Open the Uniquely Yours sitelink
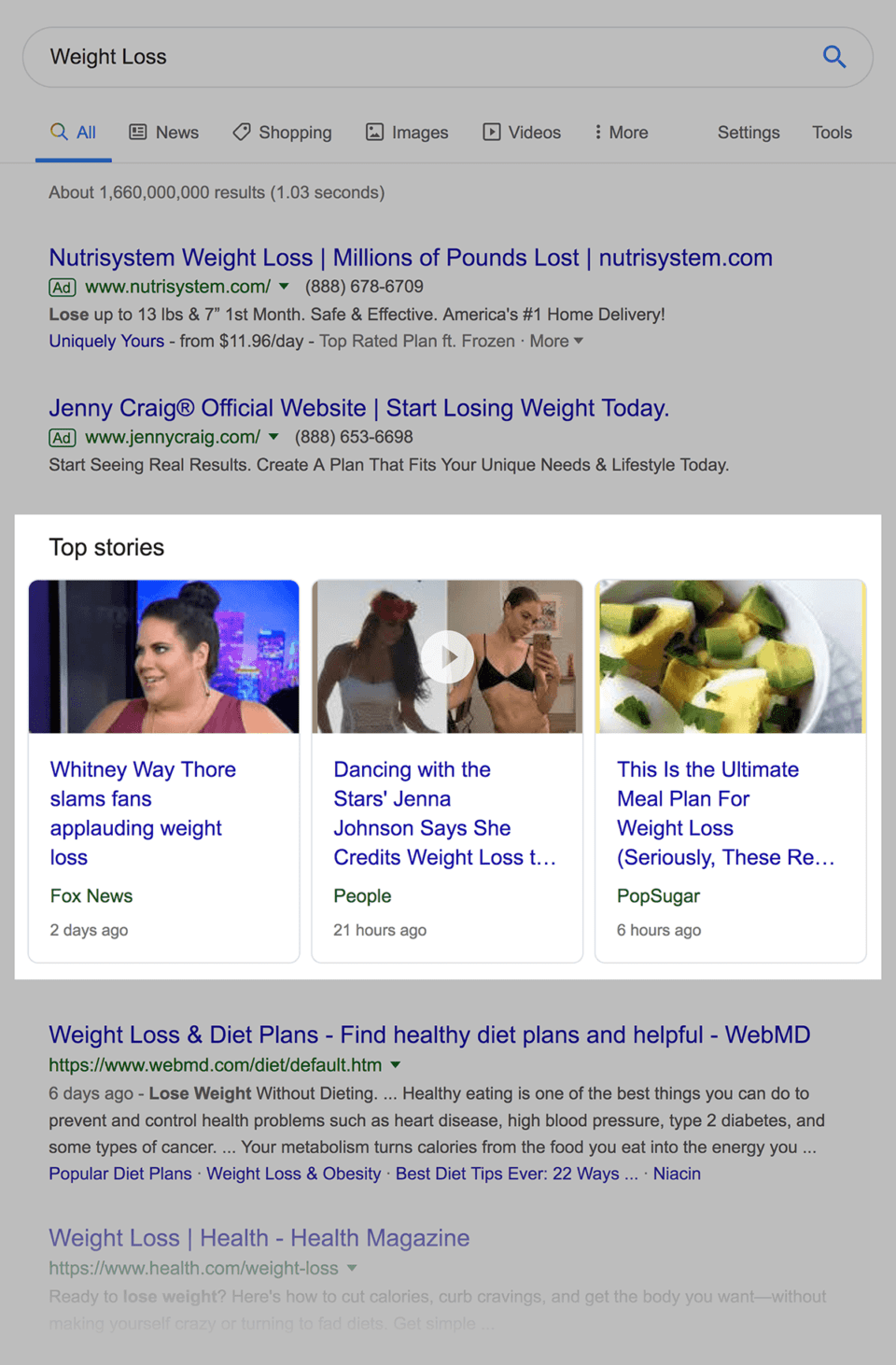The height and width of the screenshot is (1365, 896). click(106, 342)
